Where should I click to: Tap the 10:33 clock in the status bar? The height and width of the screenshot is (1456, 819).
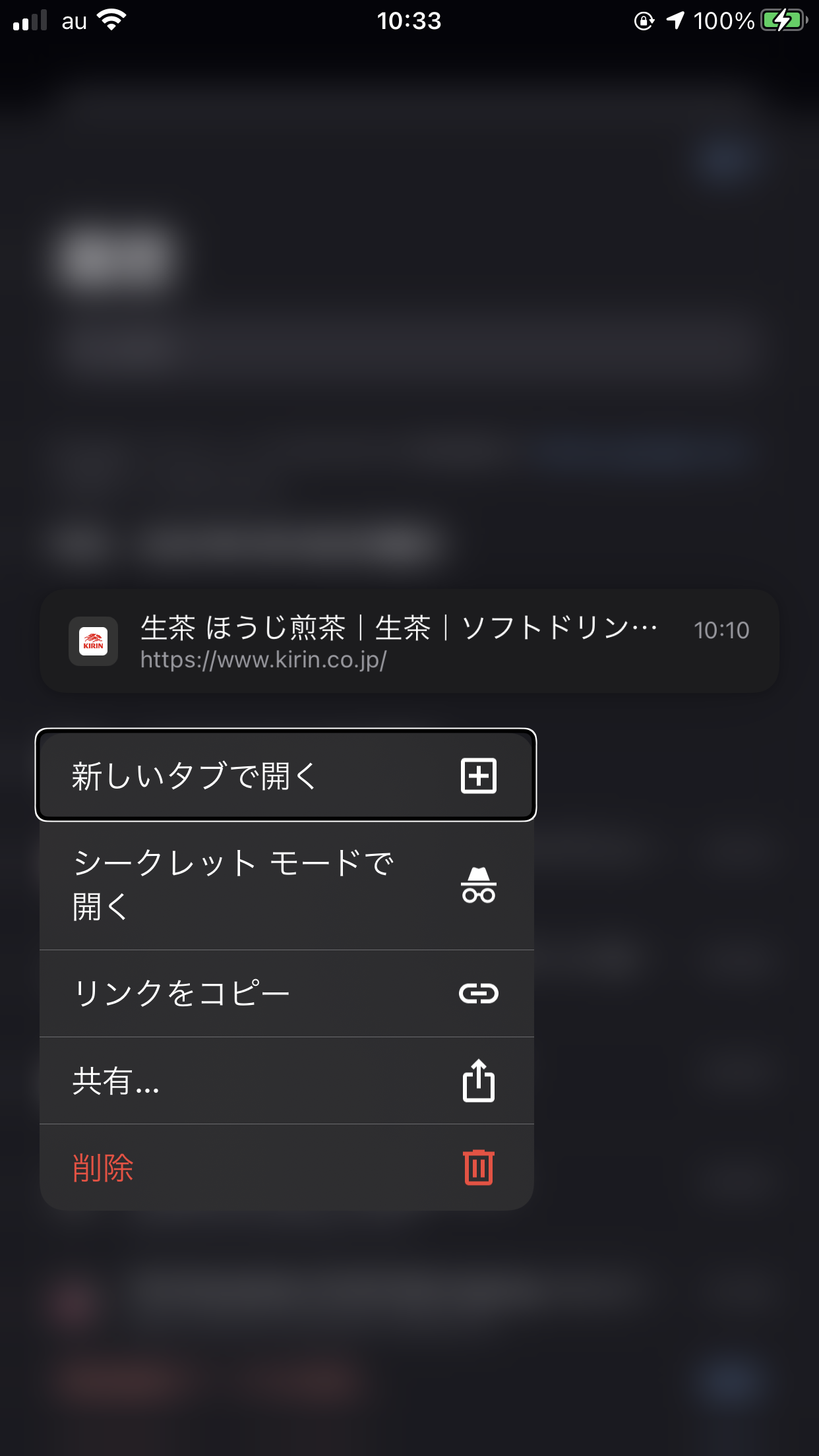click(409, 20)
